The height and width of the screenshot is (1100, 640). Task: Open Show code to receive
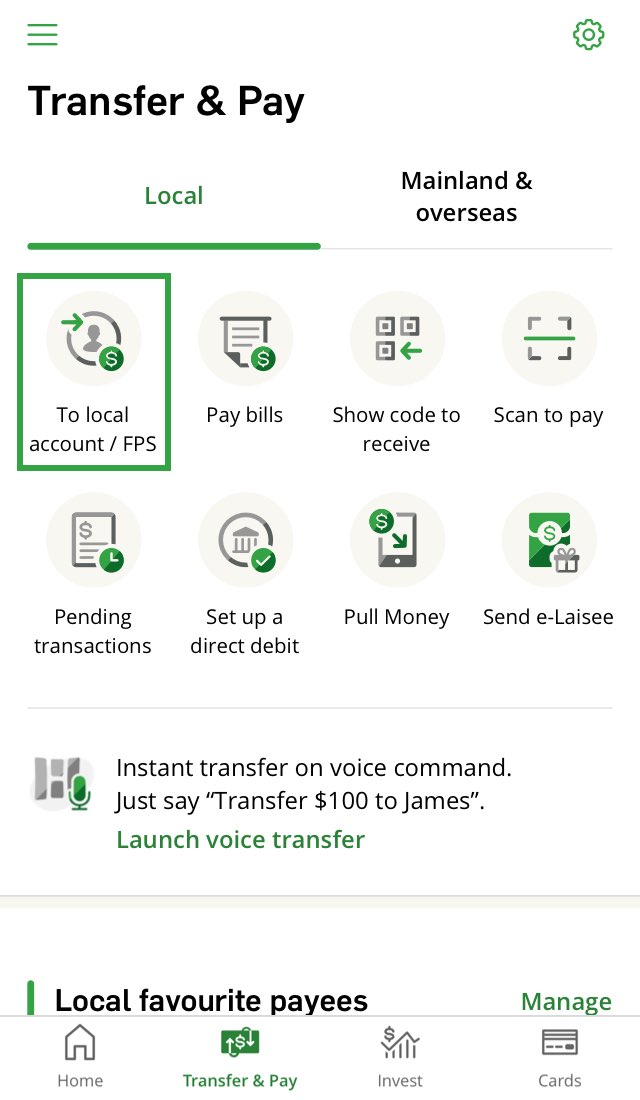(x=397, y=371)
